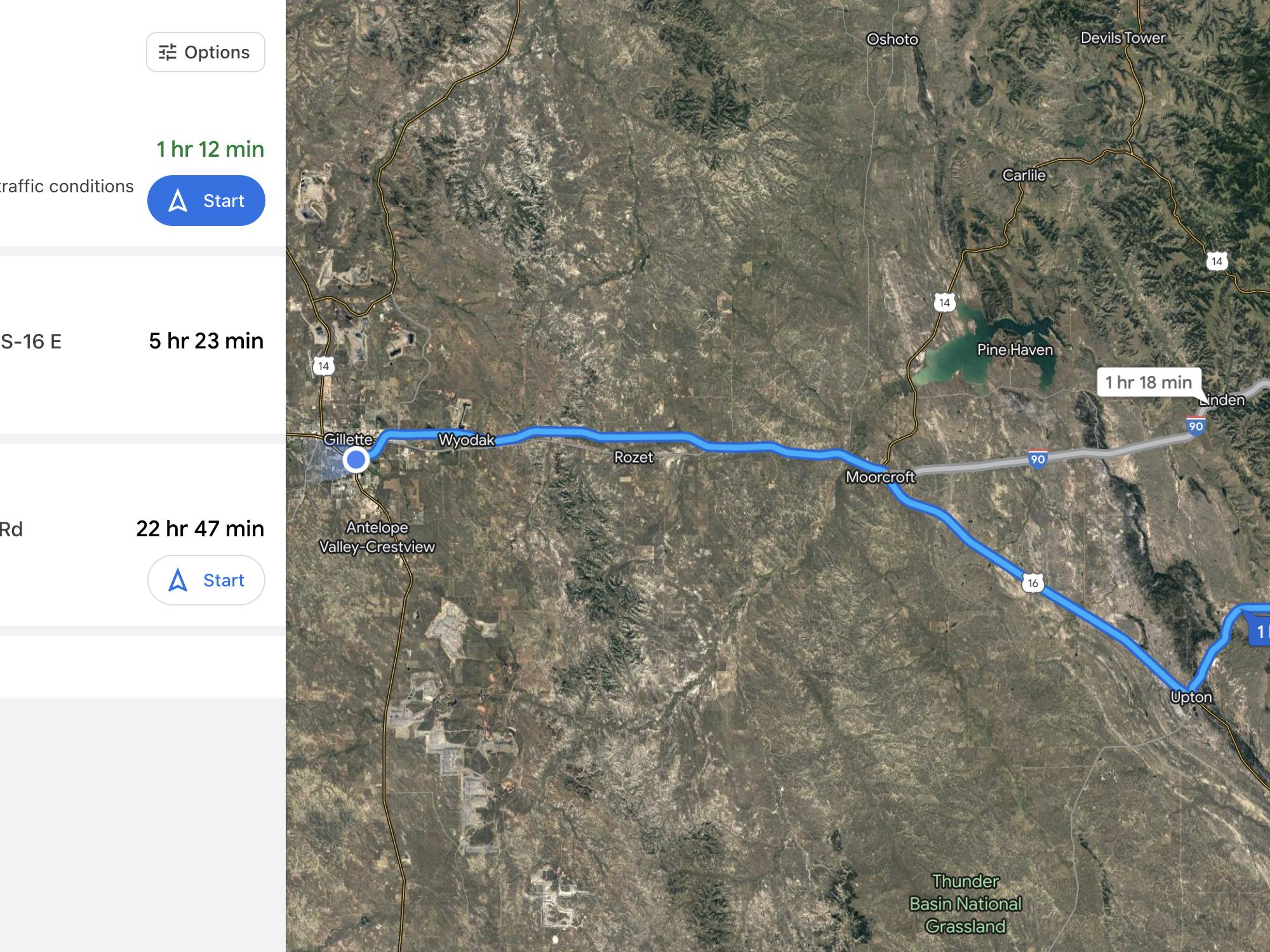The height and width of the screenshot is (952, 1270).
Task: Tap the blue current location dot
Action: coord(356,459)
